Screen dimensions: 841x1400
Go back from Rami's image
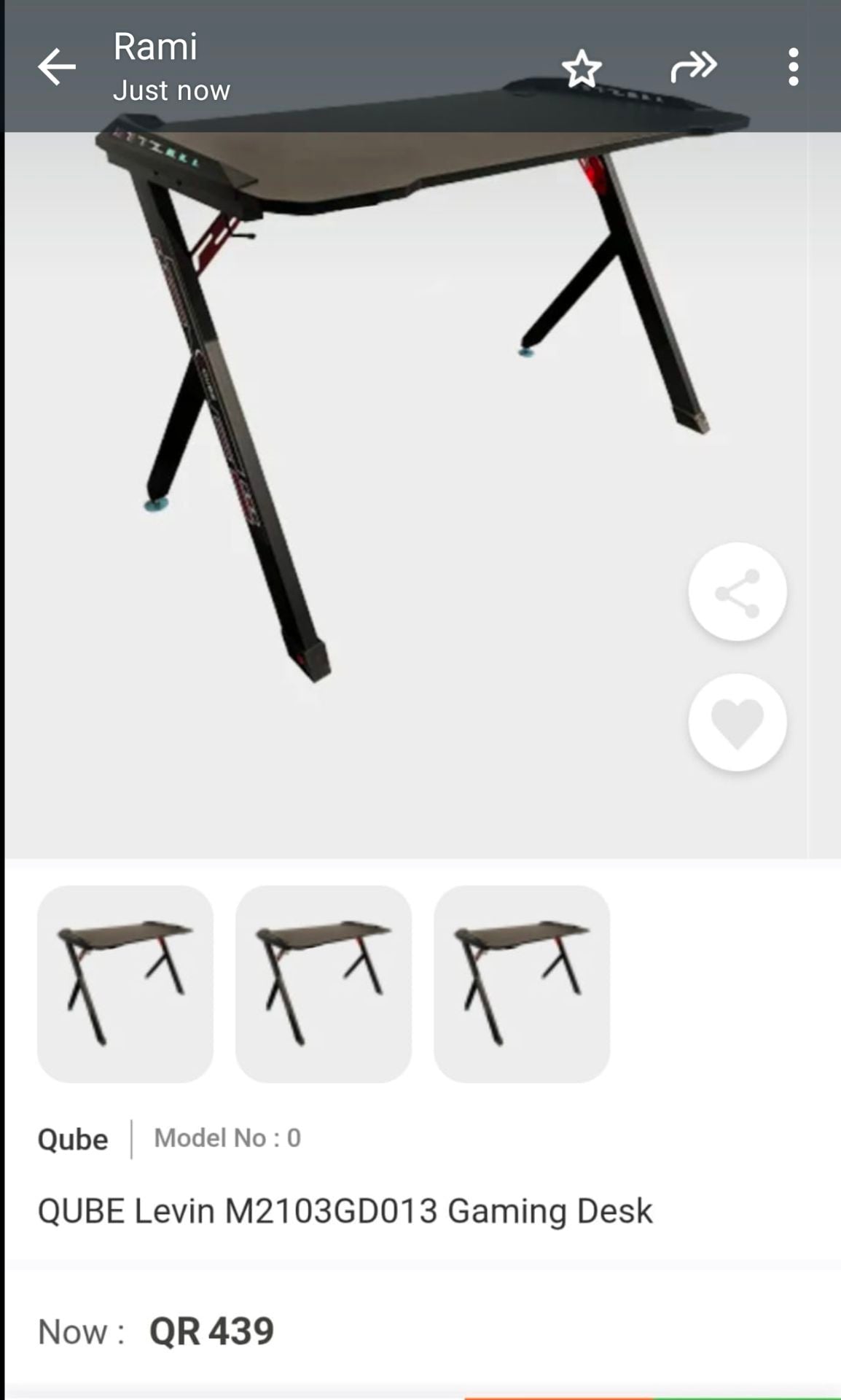click(x=57, y=67)
